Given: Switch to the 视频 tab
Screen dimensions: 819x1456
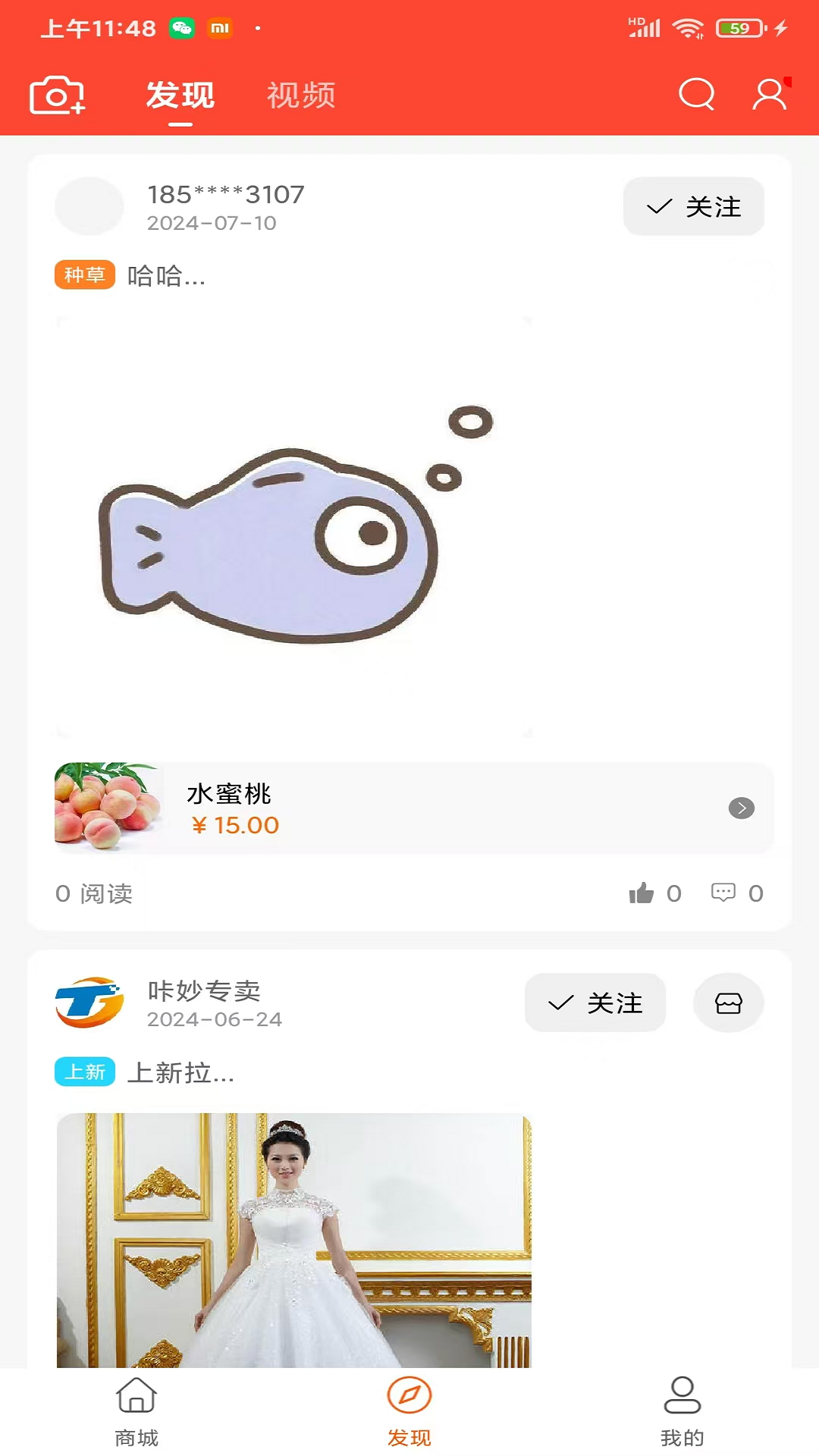Looking at the screenshot, I should [x=300, y=96].
